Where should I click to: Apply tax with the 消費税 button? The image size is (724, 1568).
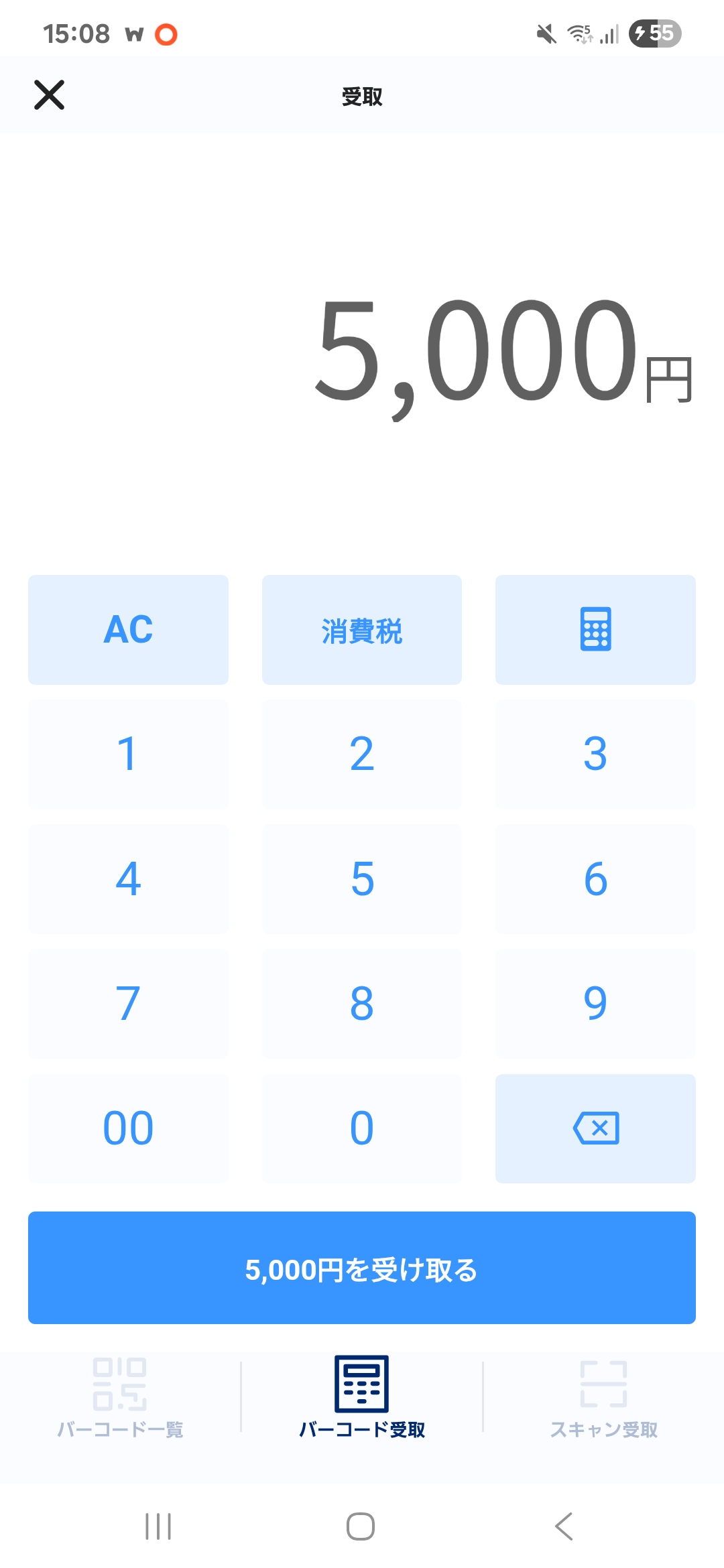pos(362,630)
